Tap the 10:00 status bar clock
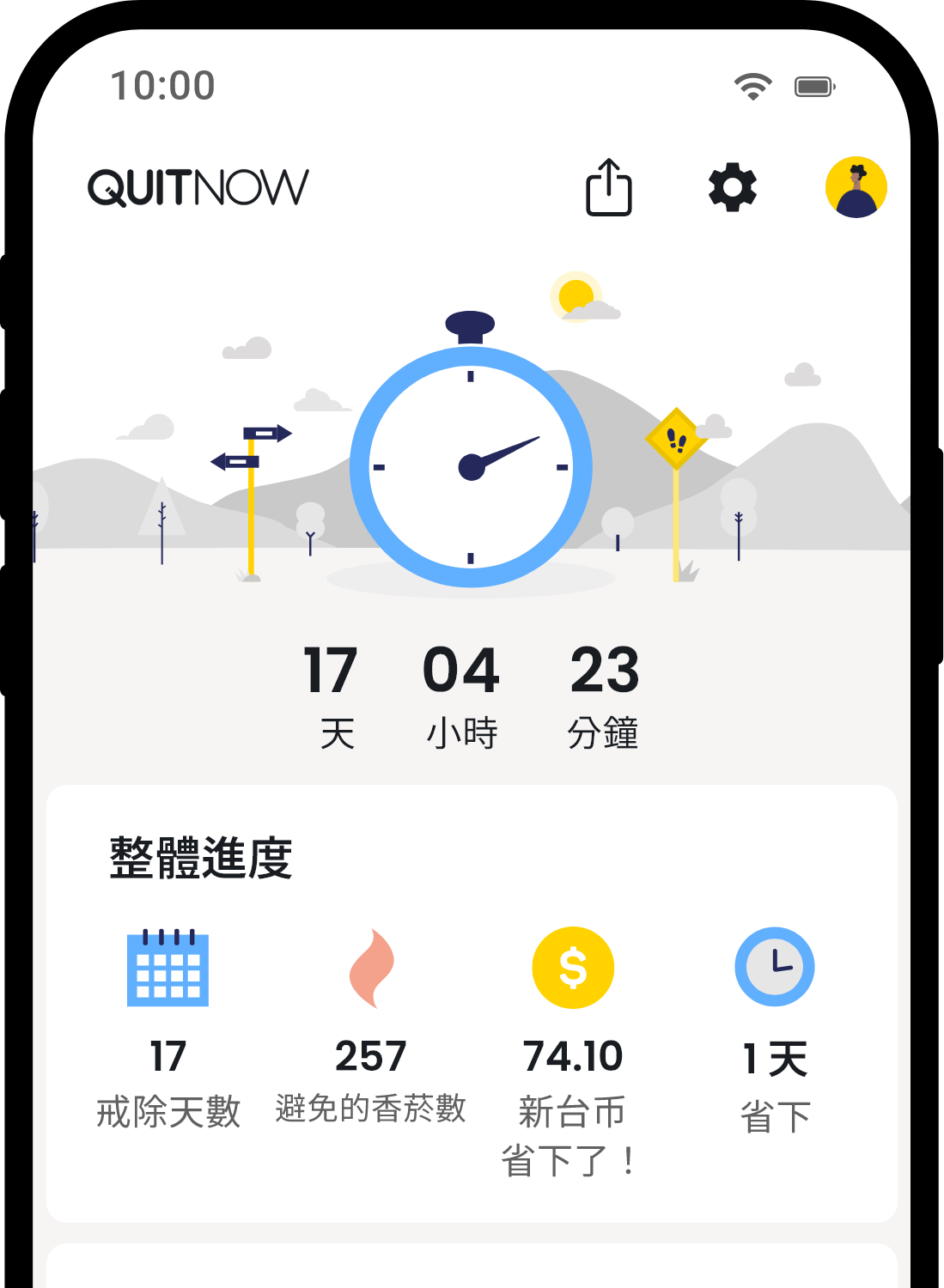944x1288 pixels. tap(164, 84)
